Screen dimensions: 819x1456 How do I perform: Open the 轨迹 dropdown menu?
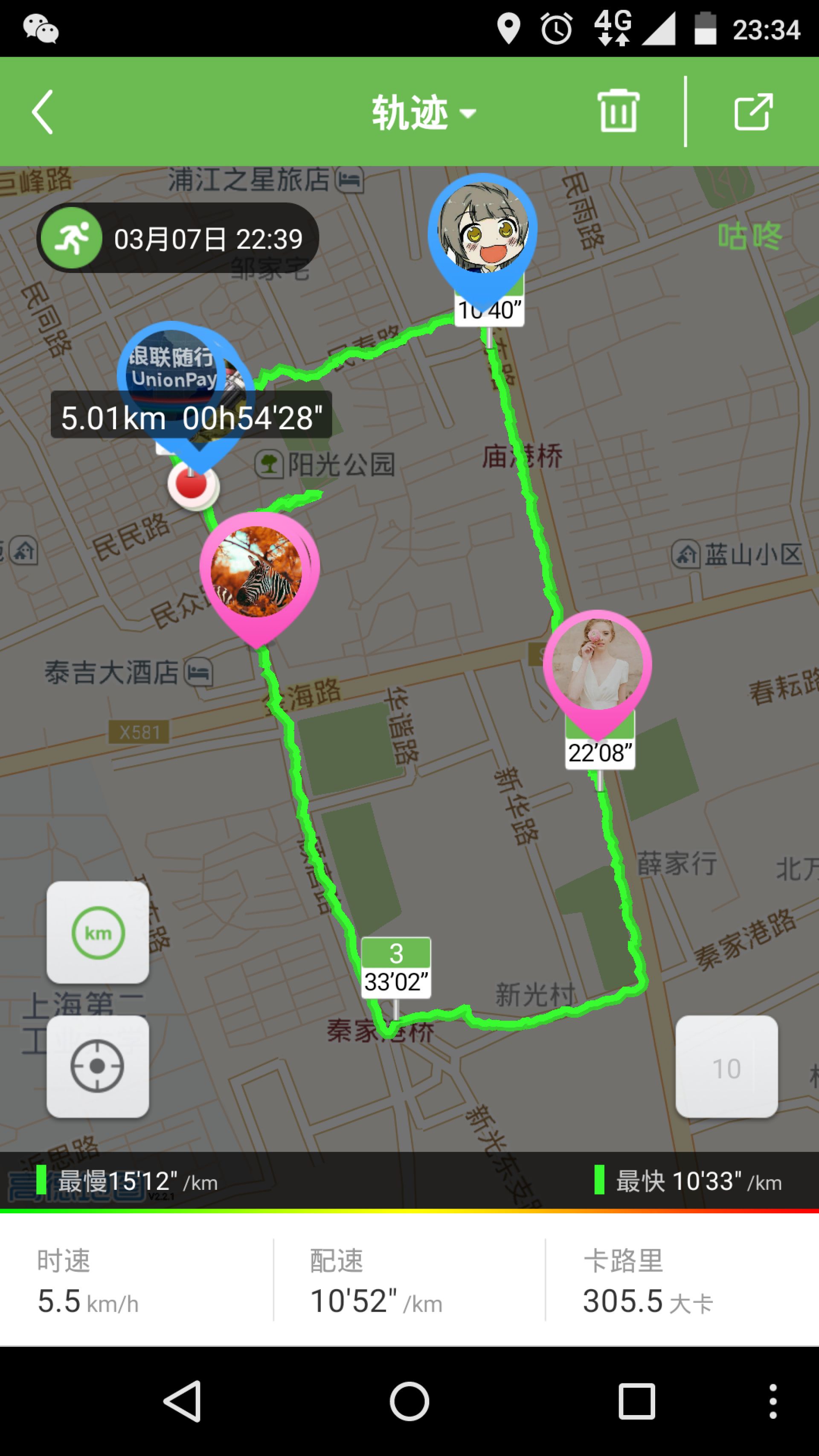coord(423,113)
